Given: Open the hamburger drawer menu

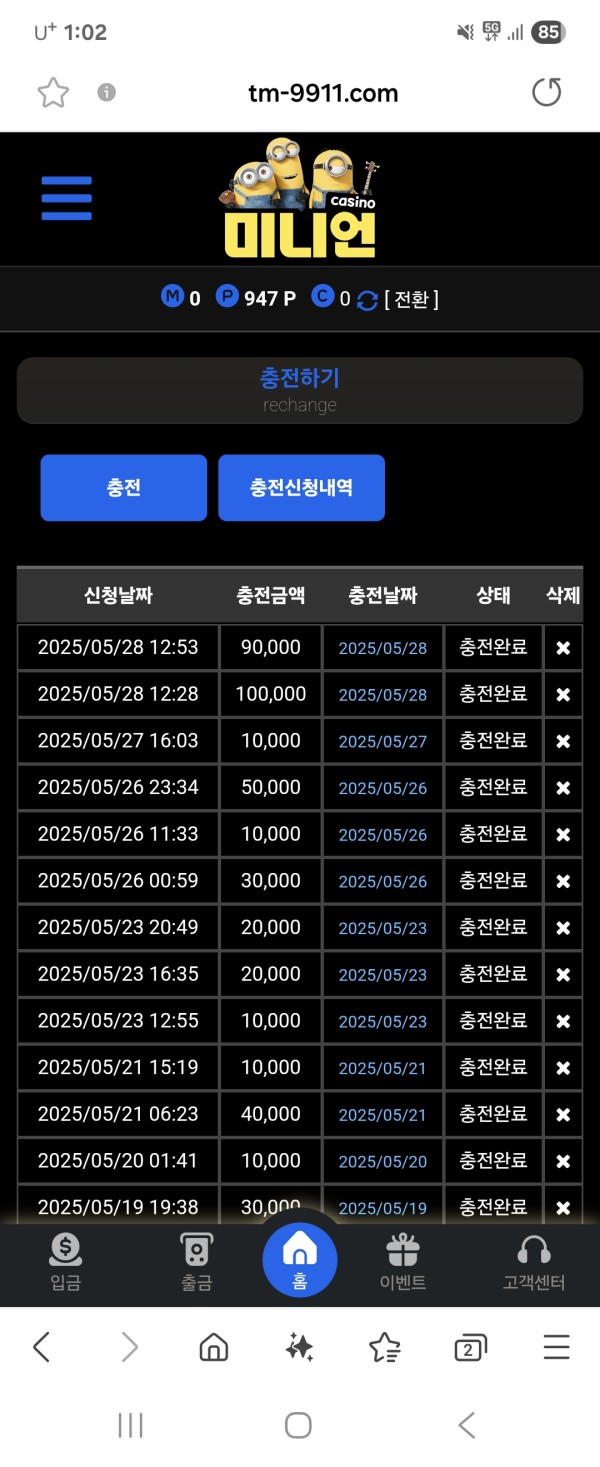Looking at the screenshot, I should click(66, 198).
